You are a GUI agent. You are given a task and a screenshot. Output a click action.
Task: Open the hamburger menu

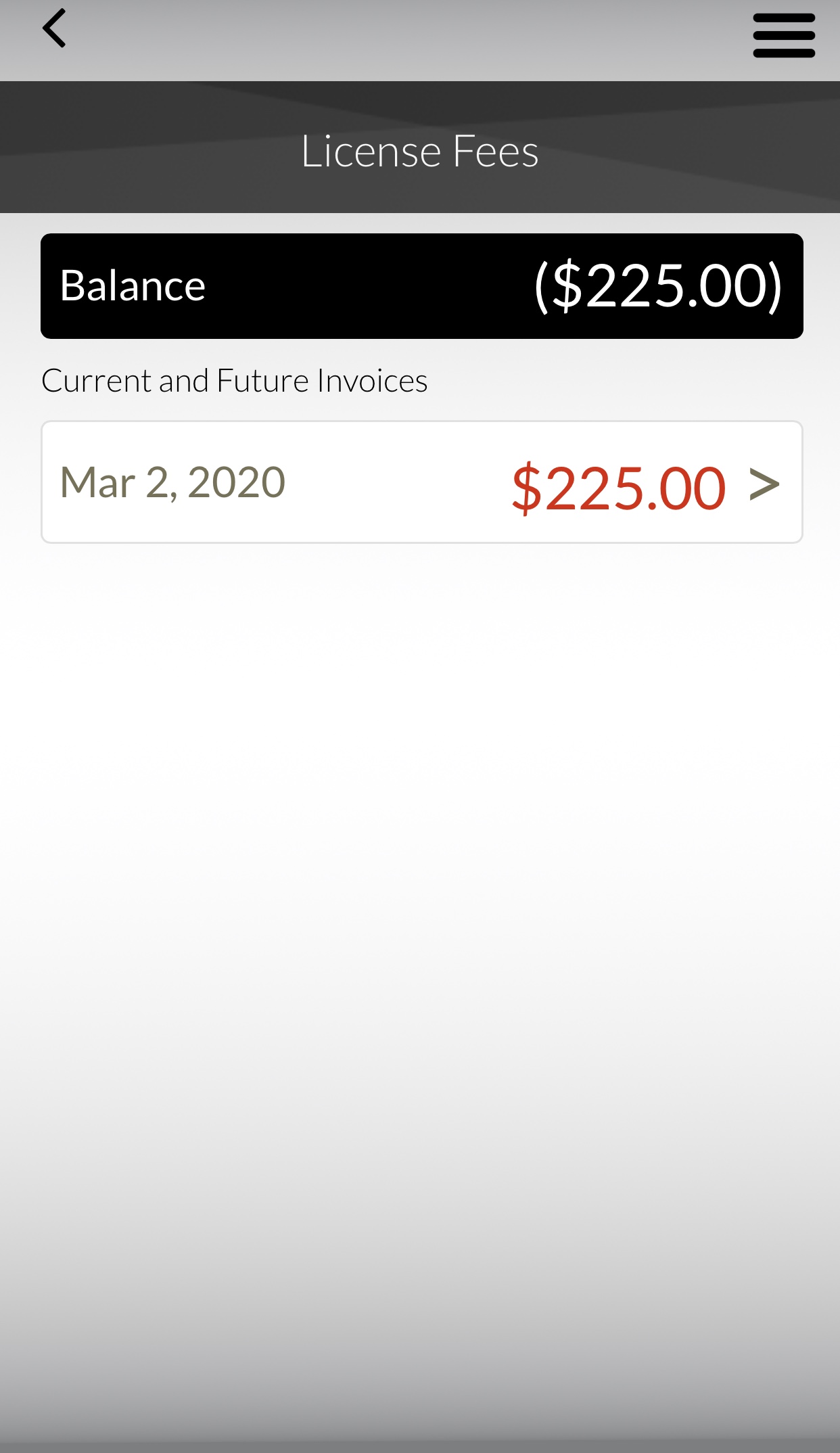[x=784, y=36]
